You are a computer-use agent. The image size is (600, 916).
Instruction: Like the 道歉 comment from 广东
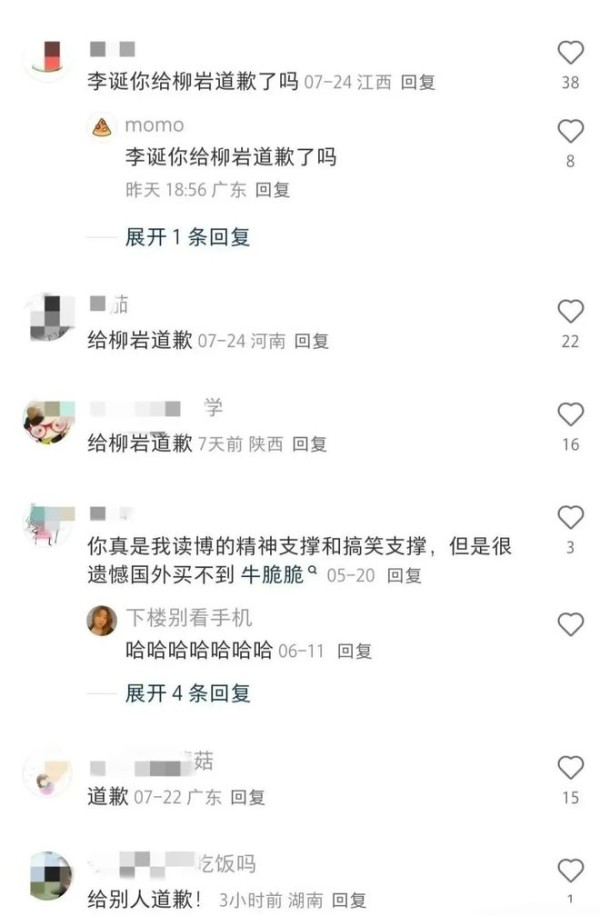tap(570, 767)
